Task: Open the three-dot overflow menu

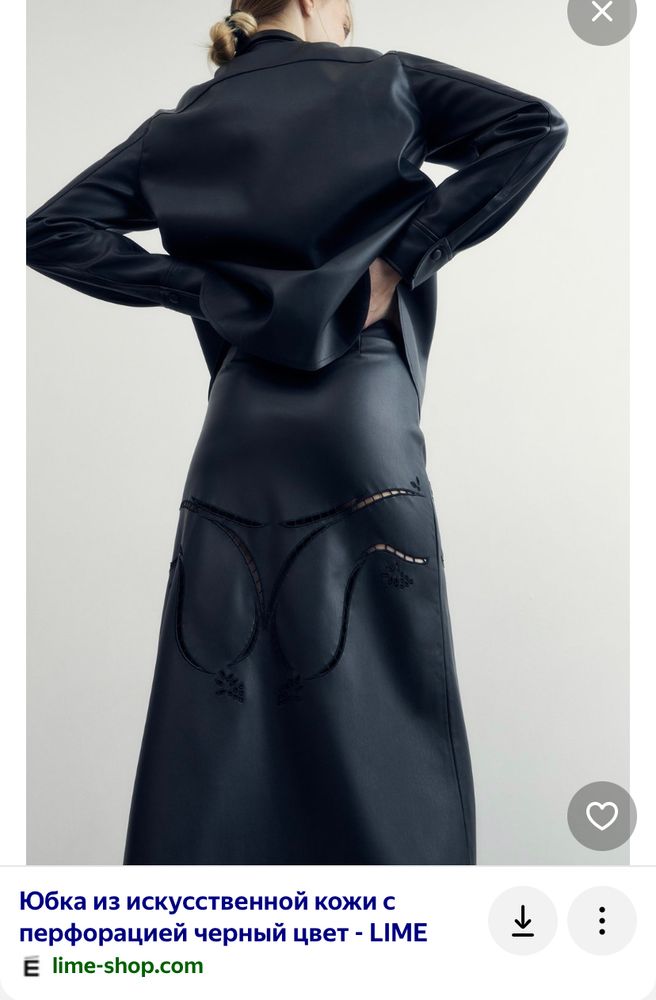Action: pyautogui.click(x=602, y=921)
